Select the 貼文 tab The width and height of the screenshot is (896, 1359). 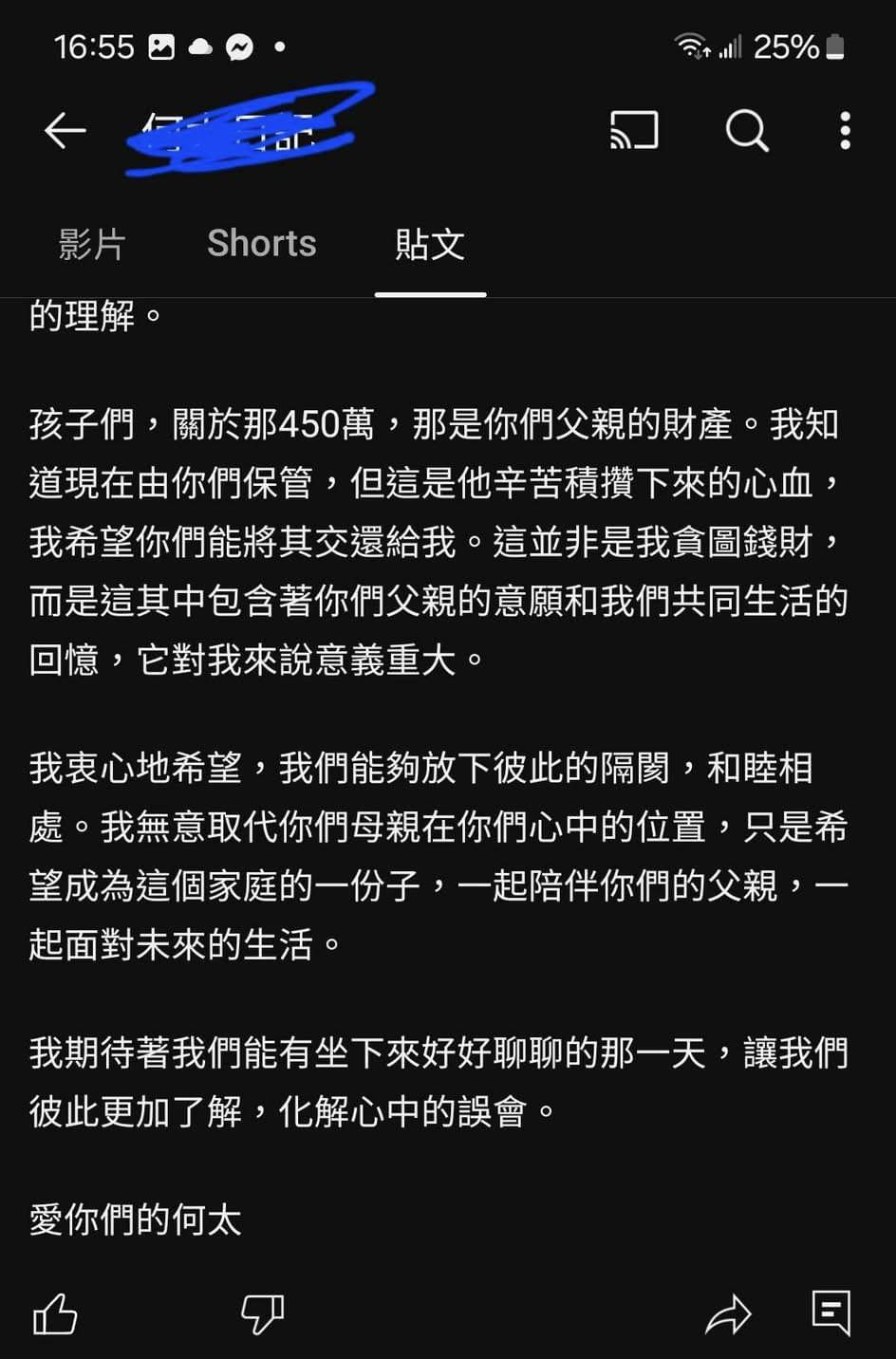430,244
